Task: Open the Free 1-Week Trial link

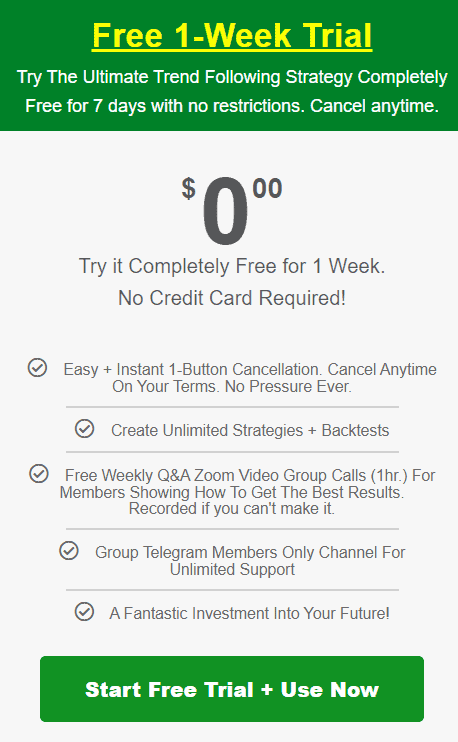Action: pos(232,35)
